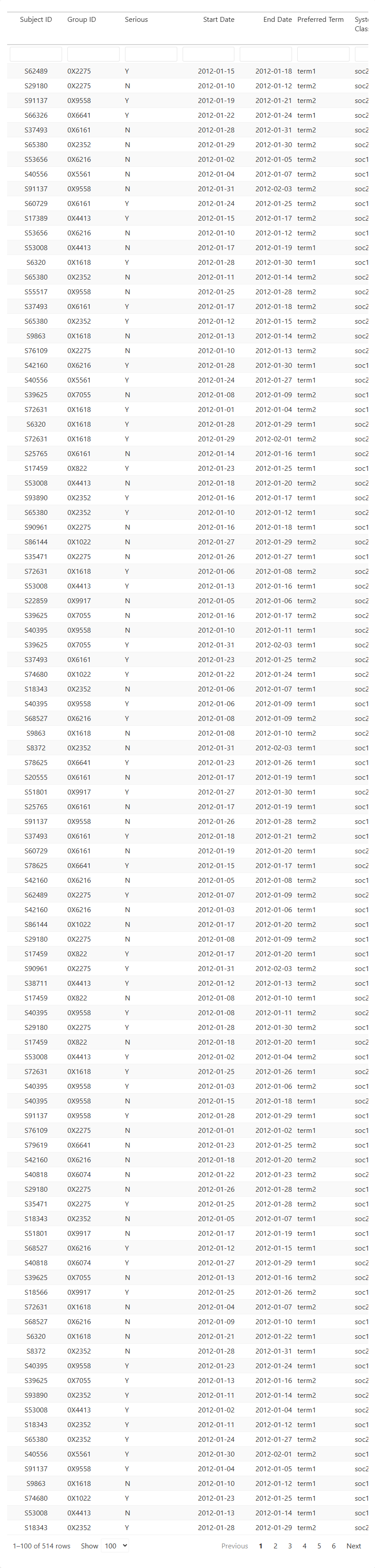
Task: Open the rows-per-page dropdown showing 100
Action: click(x=115, y=1545)
